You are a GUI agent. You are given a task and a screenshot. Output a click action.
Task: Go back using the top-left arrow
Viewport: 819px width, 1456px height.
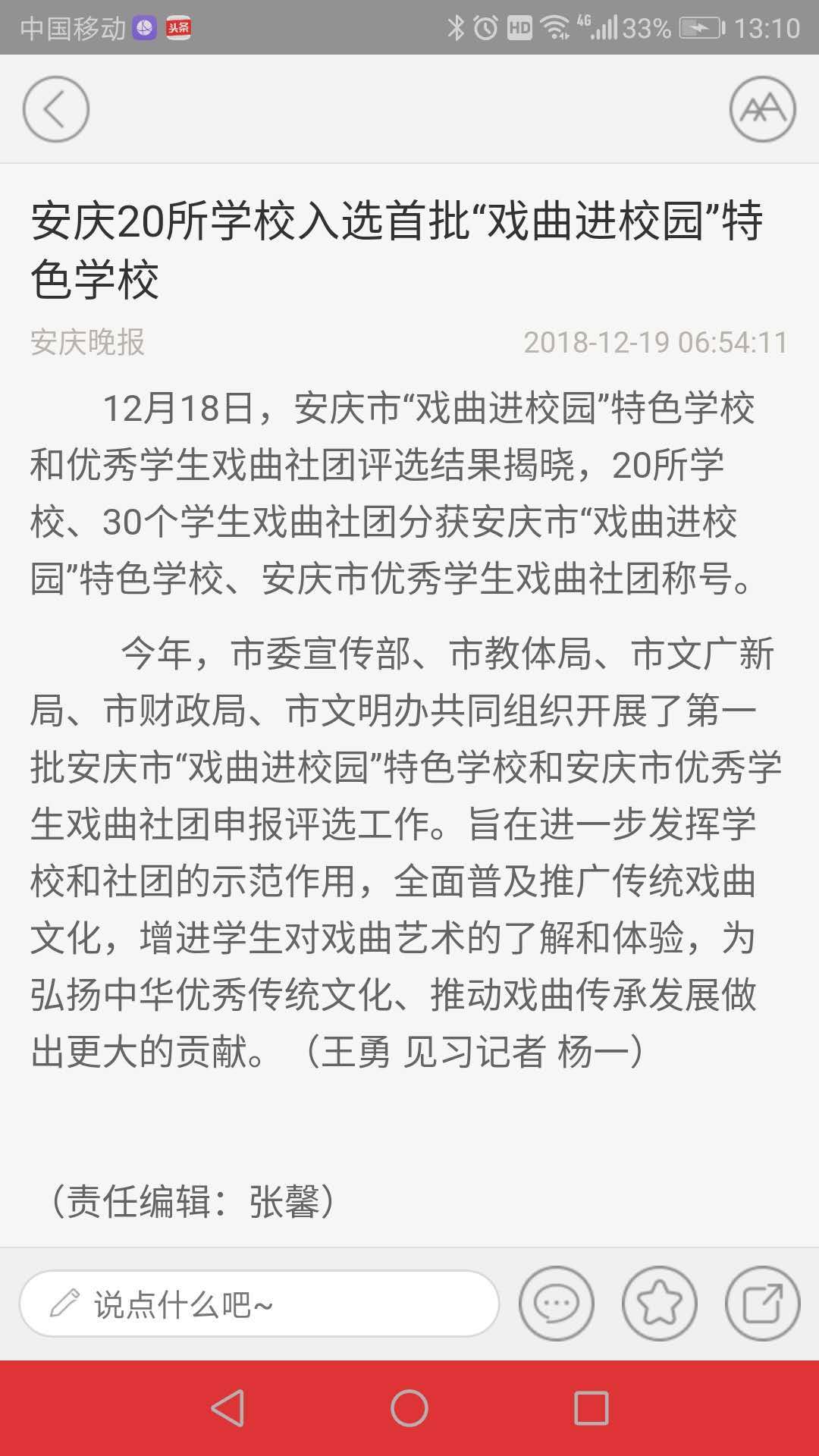55,109
